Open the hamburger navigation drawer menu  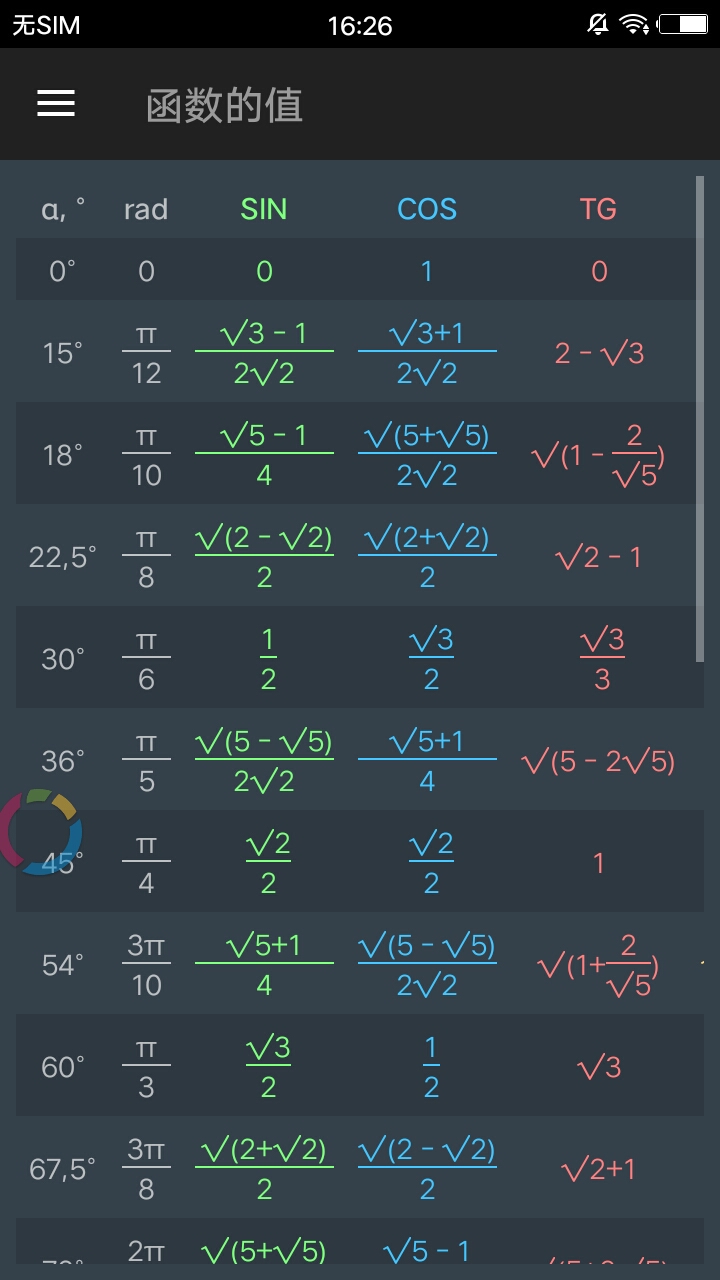[56, 103]
